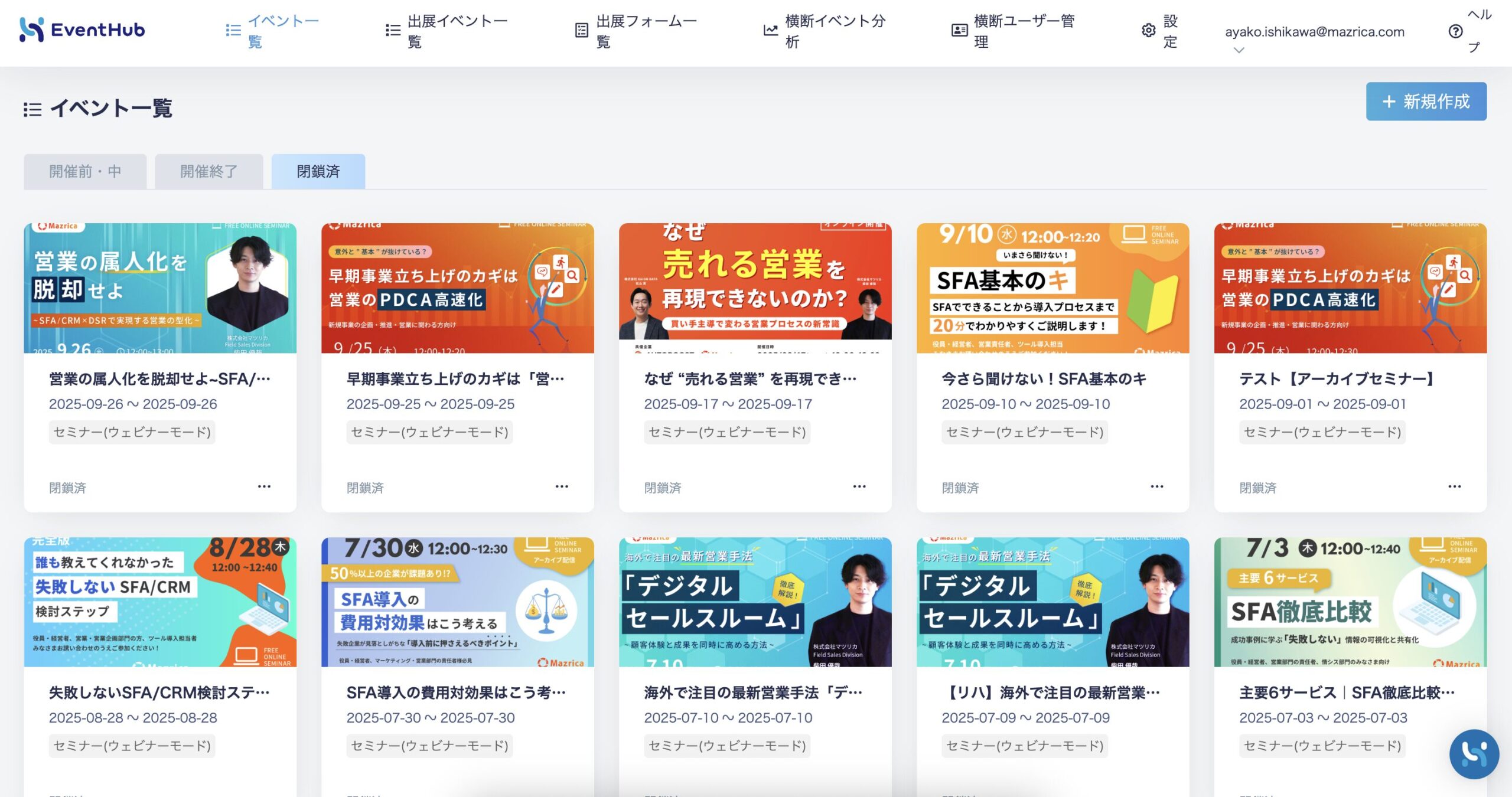
Task: Switch to the 開催前・中 tab
Action: (x=85, y=171)
